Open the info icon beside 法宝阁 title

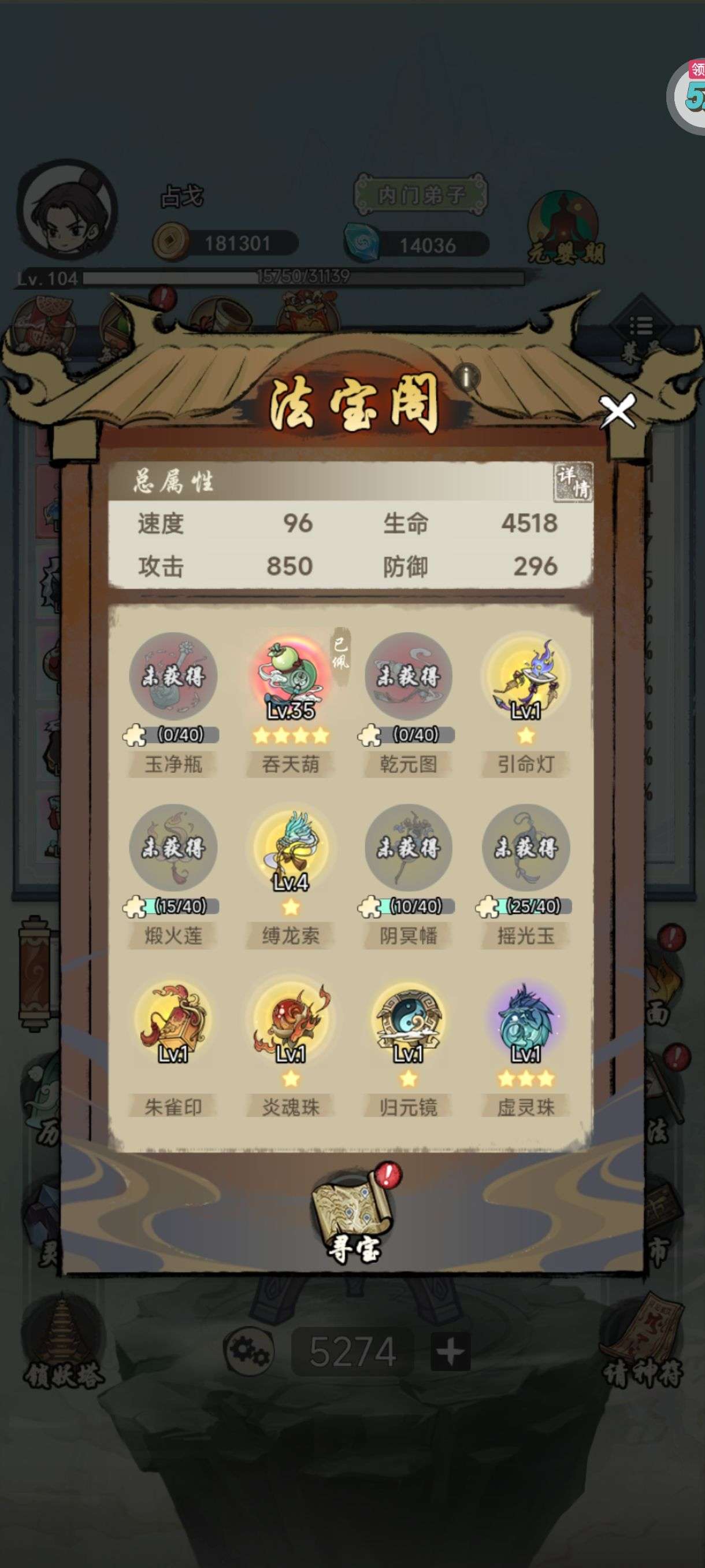click(466, 378)
